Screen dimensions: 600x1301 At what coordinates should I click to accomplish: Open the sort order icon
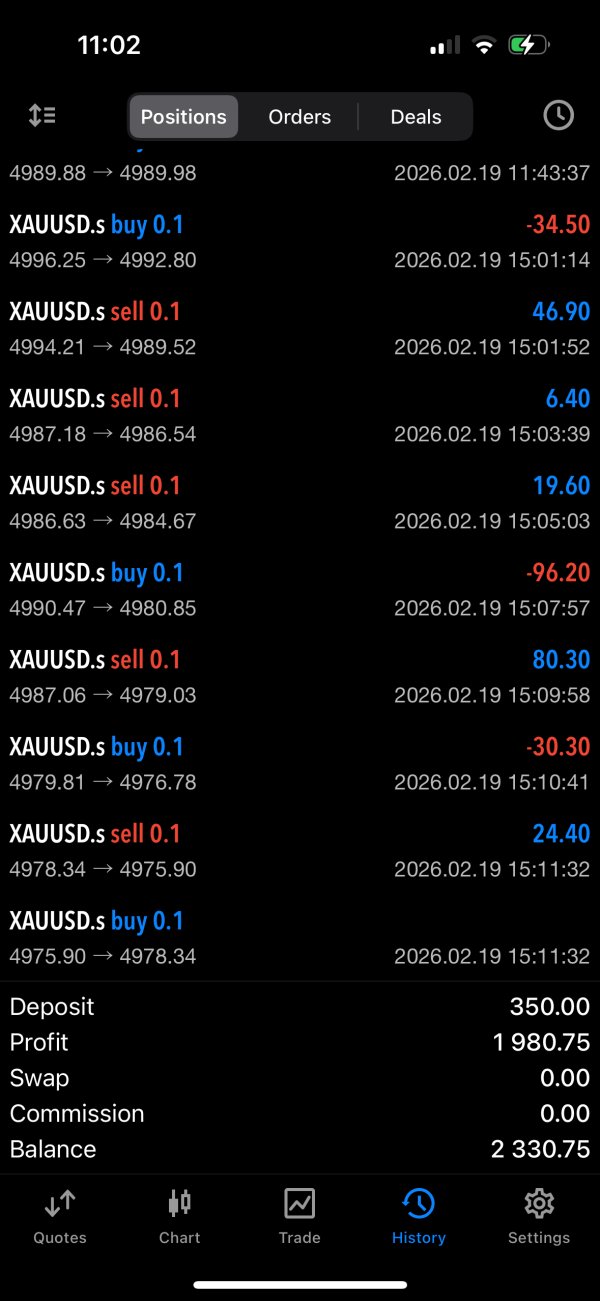[x=42, y=116]
